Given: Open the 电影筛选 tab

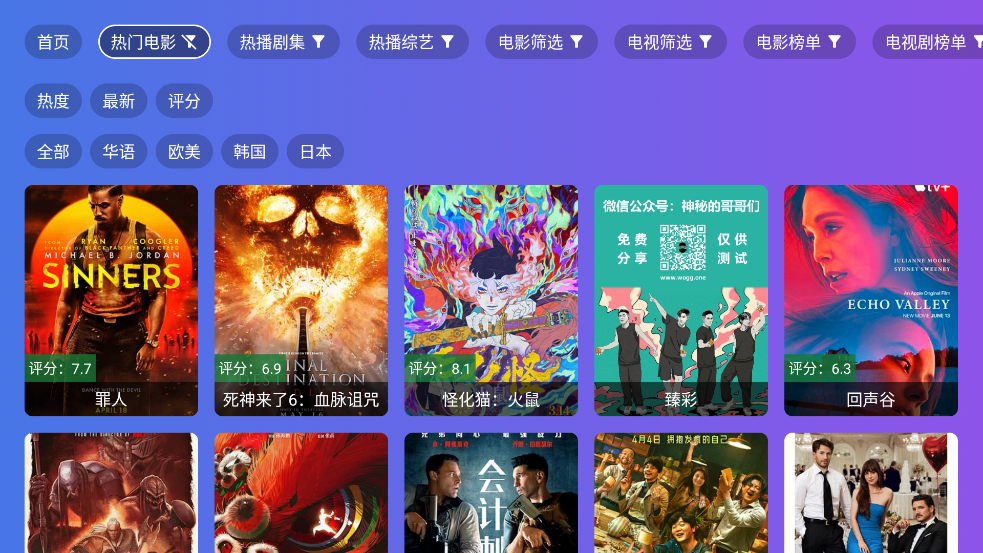Looking at the screenshot, I should (541, 42).
